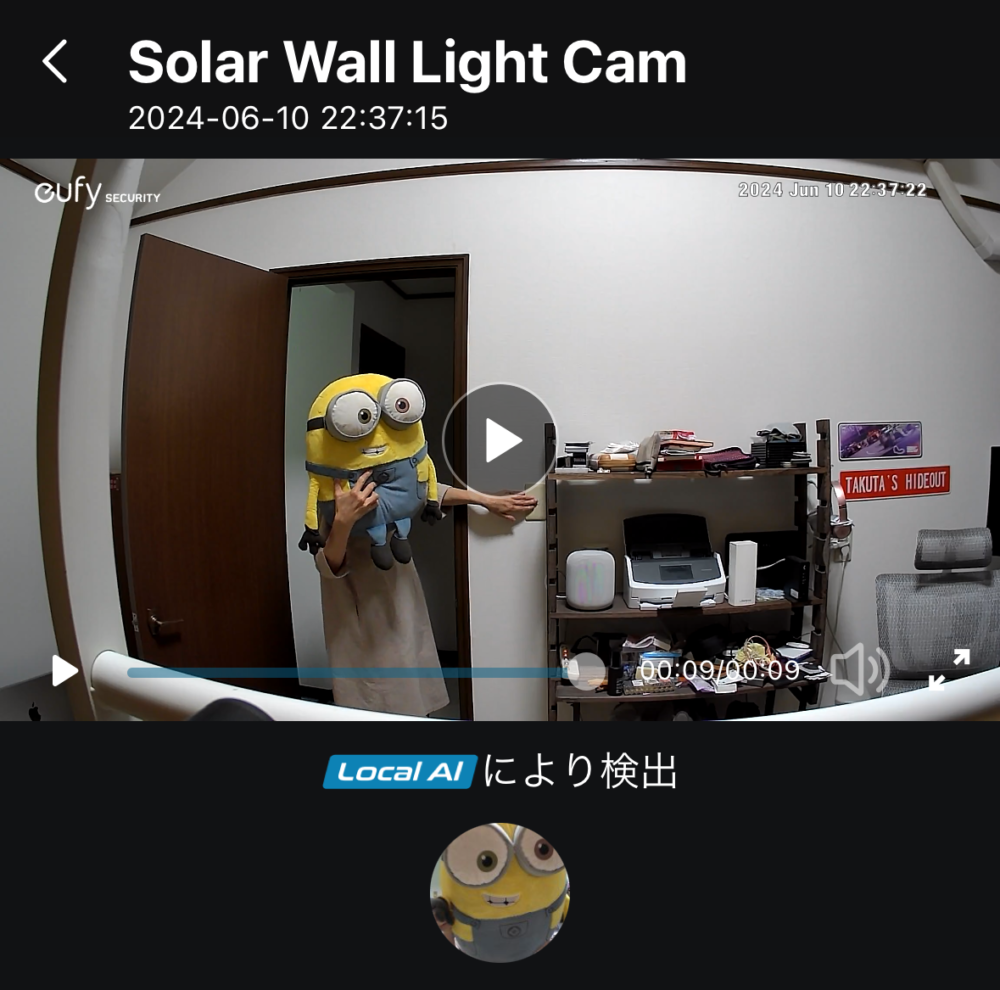
Task: Go back from Solar Wall Light Cam
Action: 55,62
